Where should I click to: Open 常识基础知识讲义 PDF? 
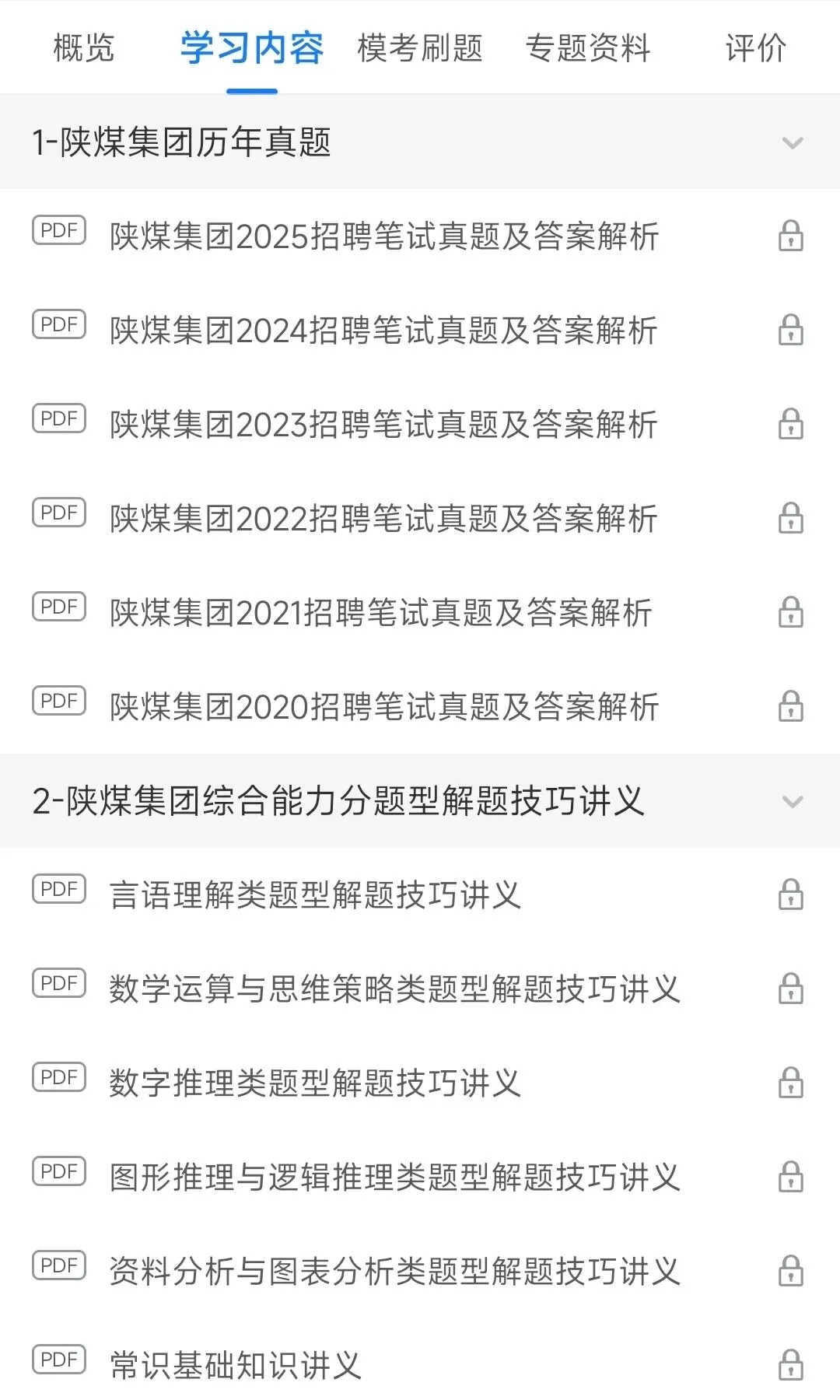[420, 1365]
